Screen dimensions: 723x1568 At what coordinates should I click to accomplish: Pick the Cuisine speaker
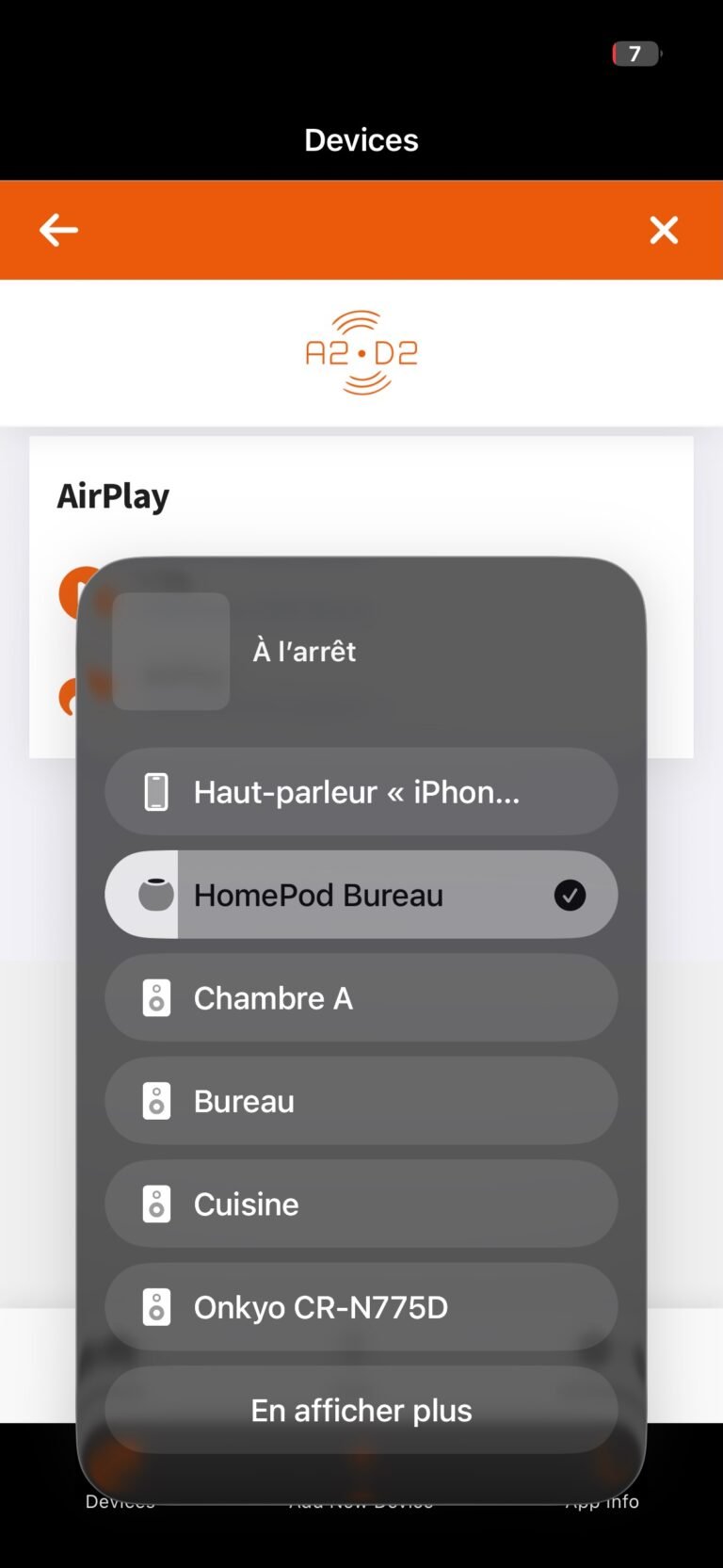coord(361,1204)
